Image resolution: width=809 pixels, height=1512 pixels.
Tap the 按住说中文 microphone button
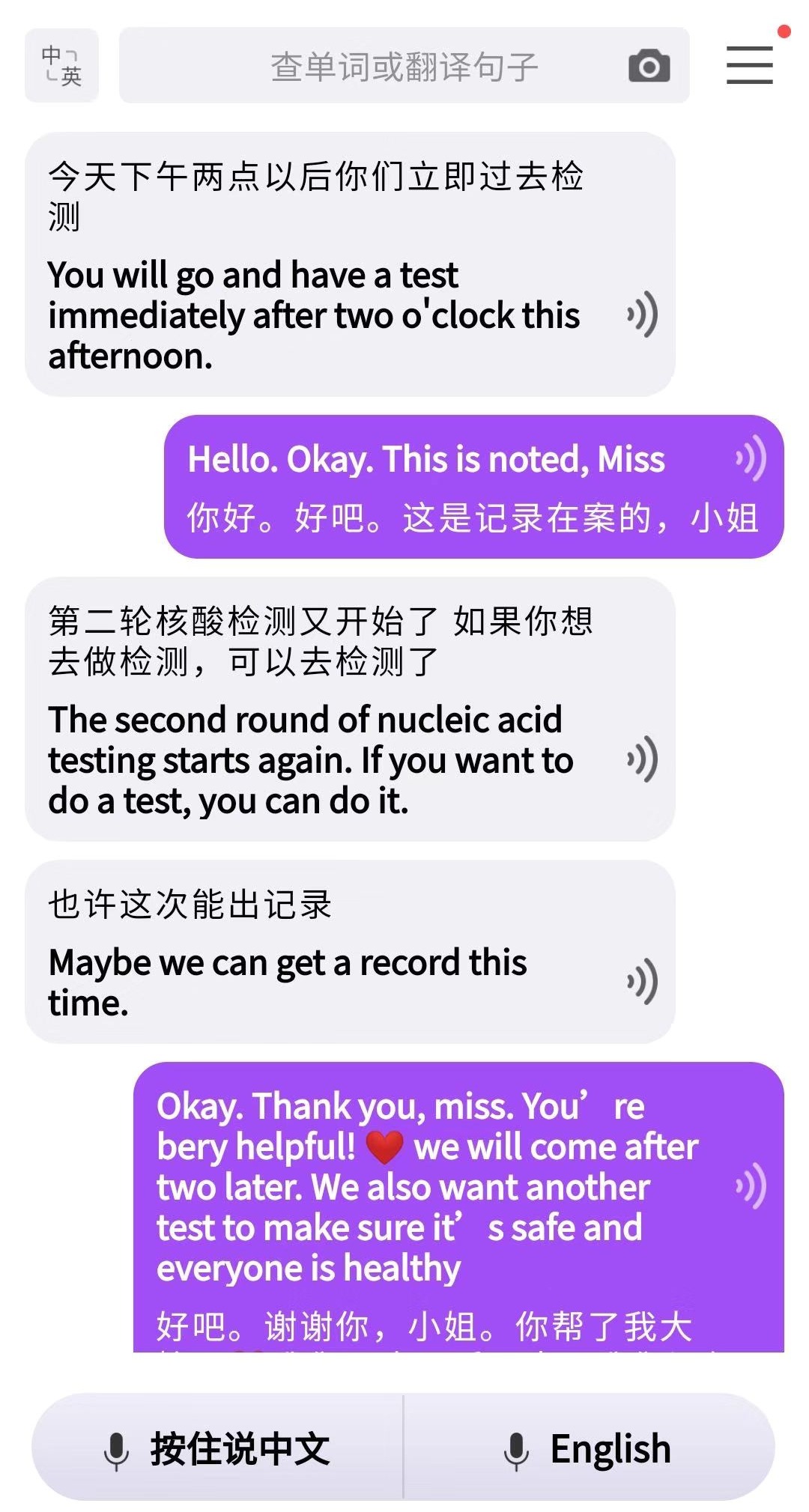[217, 1448]
